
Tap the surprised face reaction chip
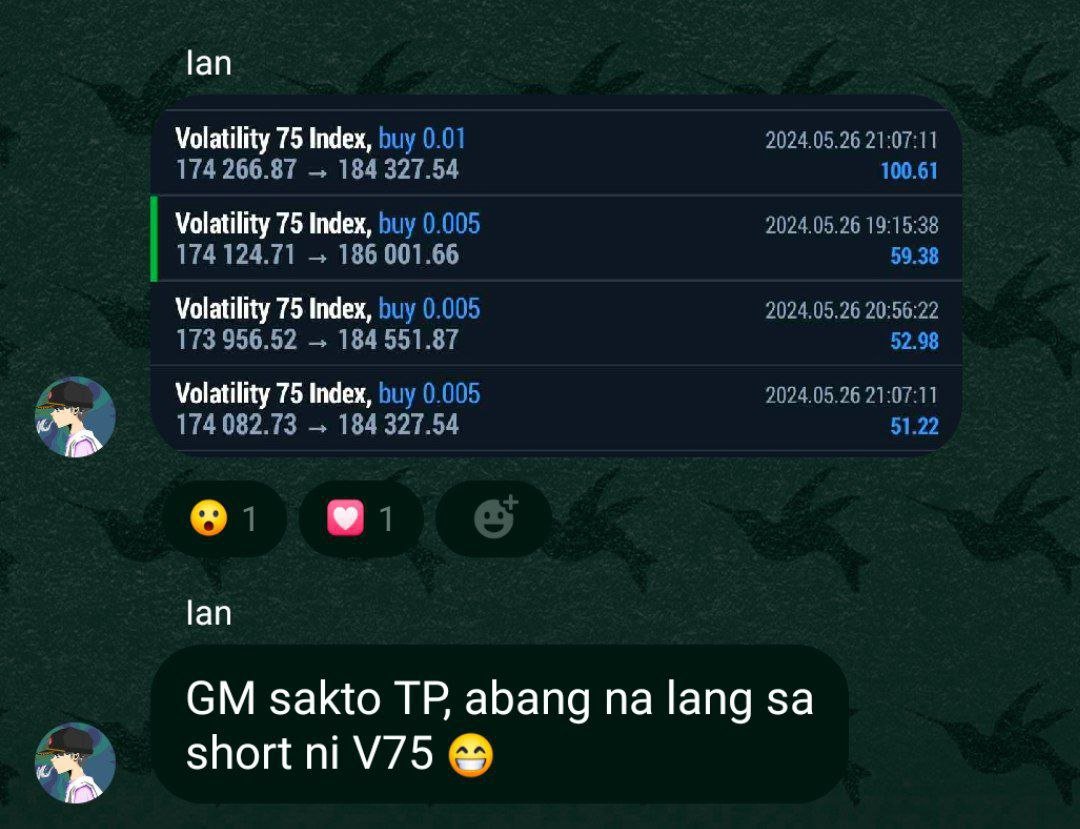(x=225, y=518)
